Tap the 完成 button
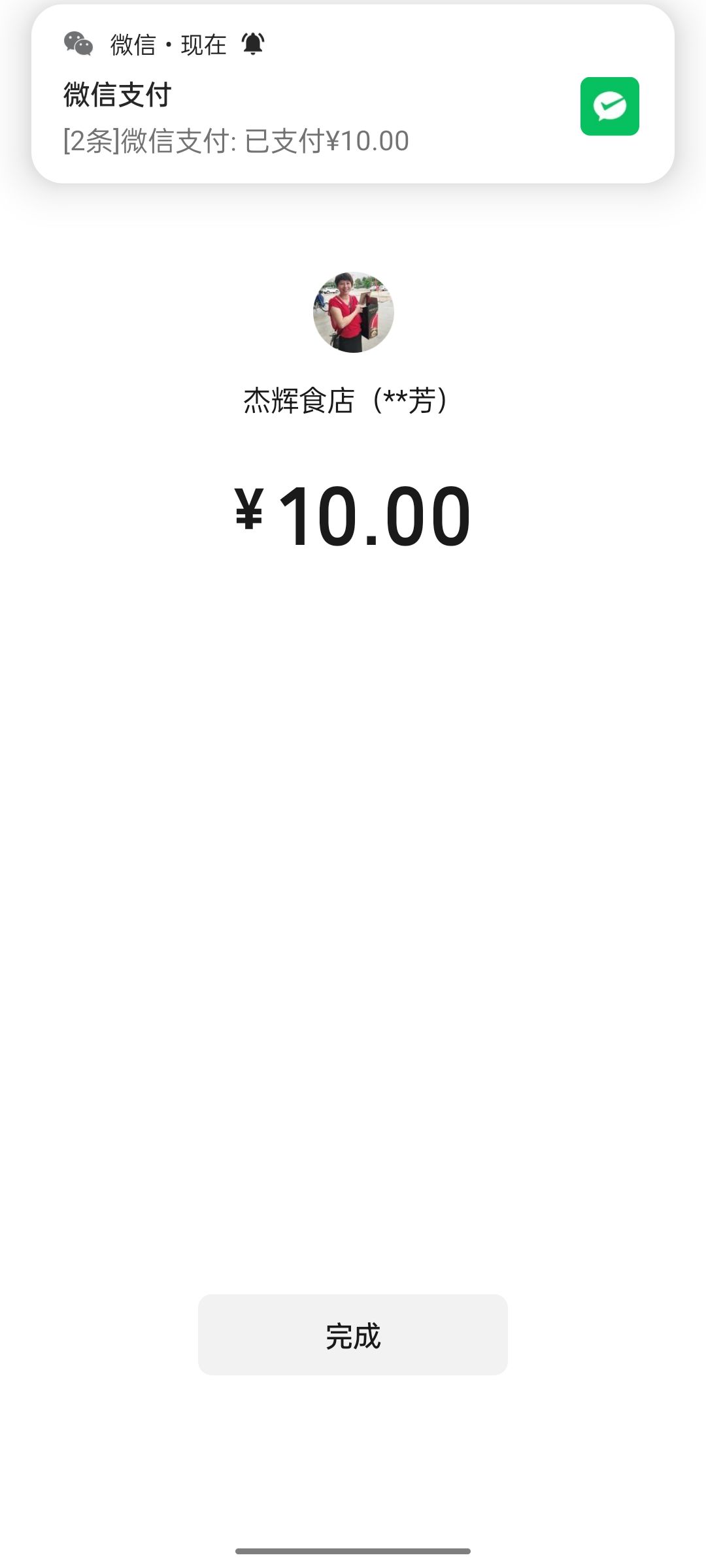This screenshot has width=706, height=1568. click(x=353, y=1334)
